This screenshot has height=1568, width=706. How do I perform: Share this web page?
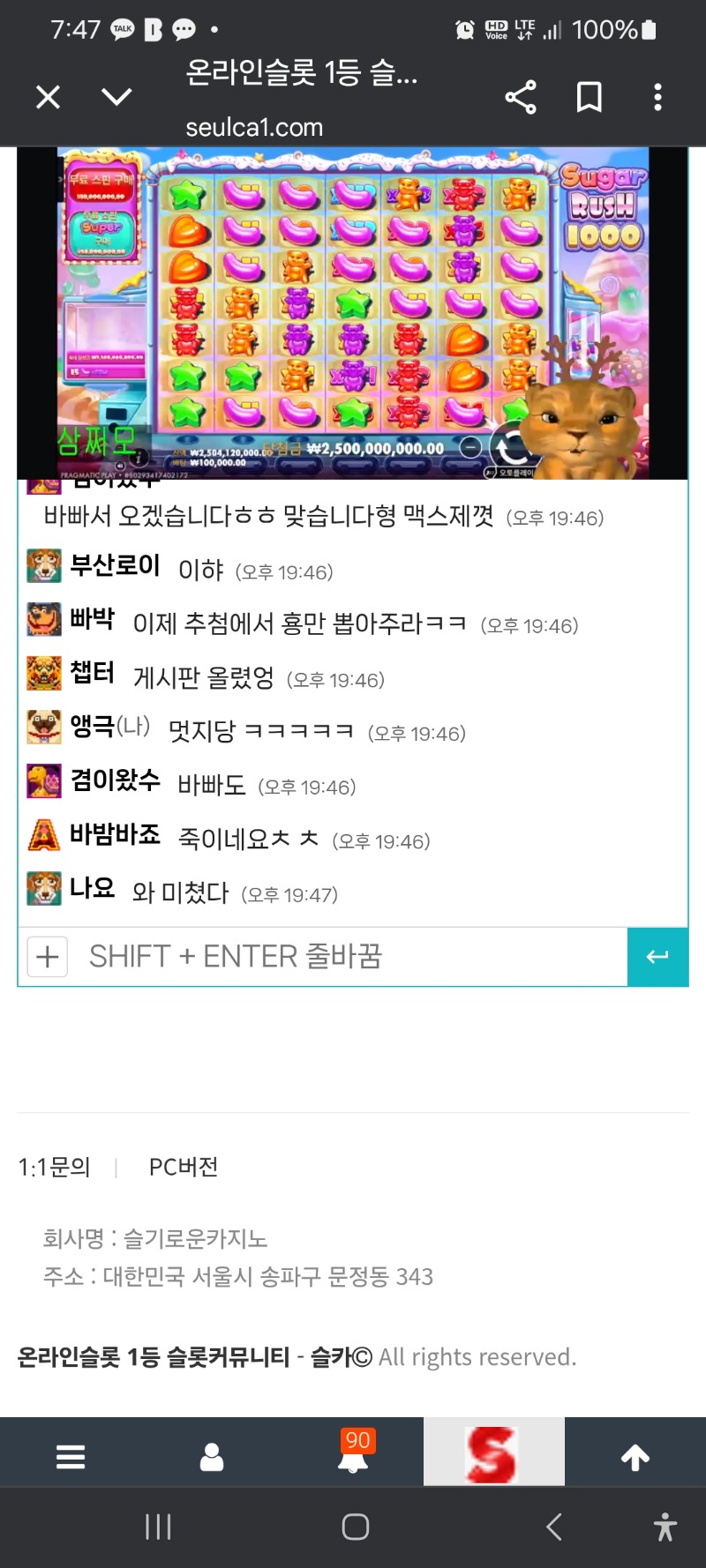coord(521,97)
